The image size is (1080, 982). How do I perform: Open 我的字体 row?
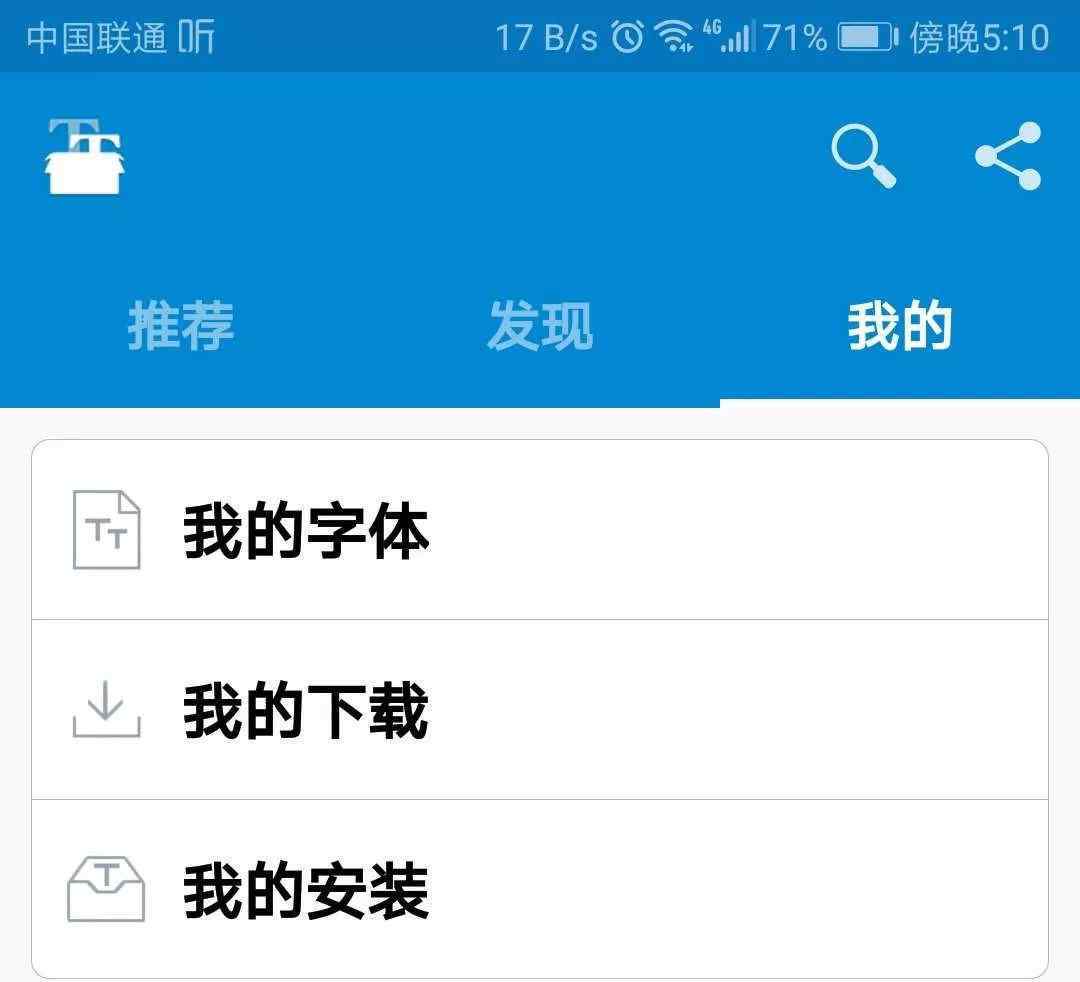540,531
